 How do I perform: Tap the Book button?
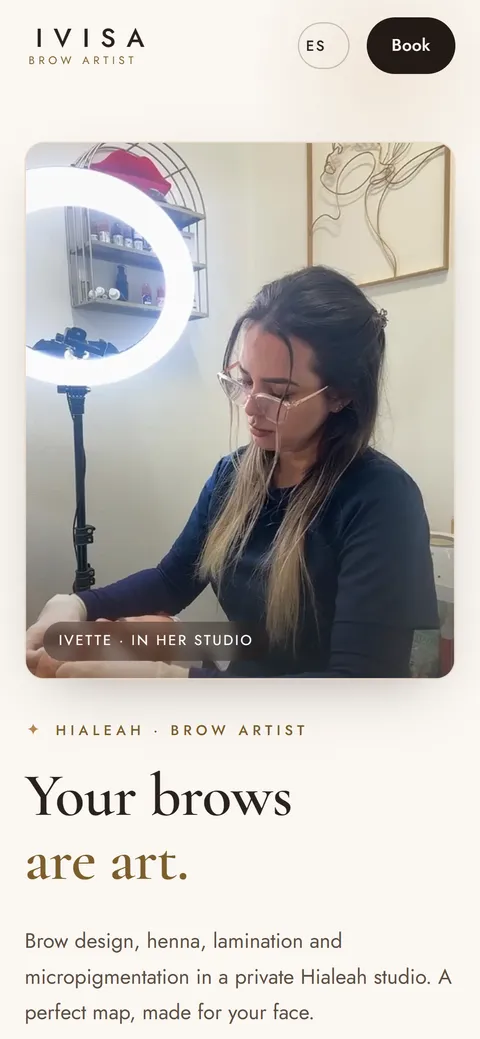tap(411, 46)
